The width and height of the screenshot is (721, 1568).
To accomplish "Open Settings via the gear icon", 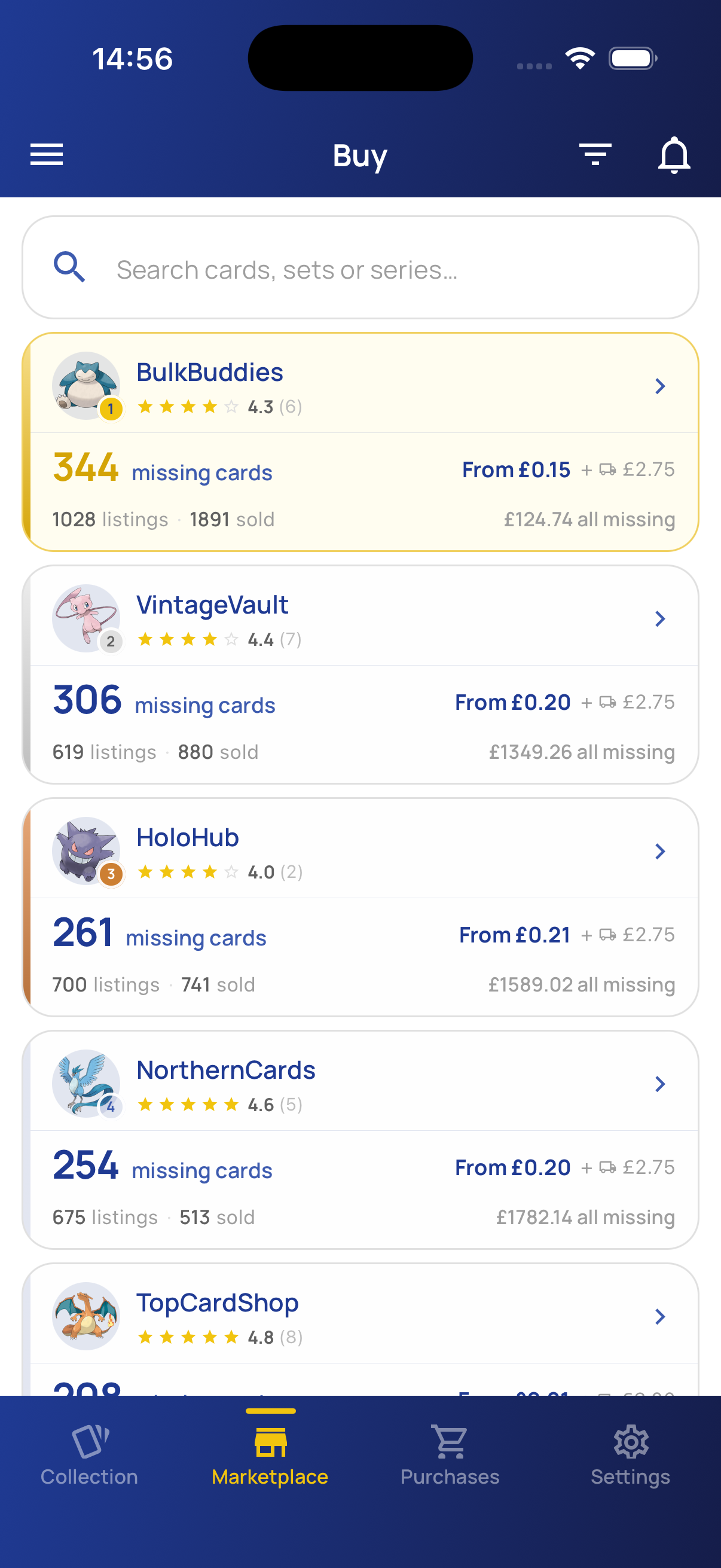I will tap(631, 1441).
